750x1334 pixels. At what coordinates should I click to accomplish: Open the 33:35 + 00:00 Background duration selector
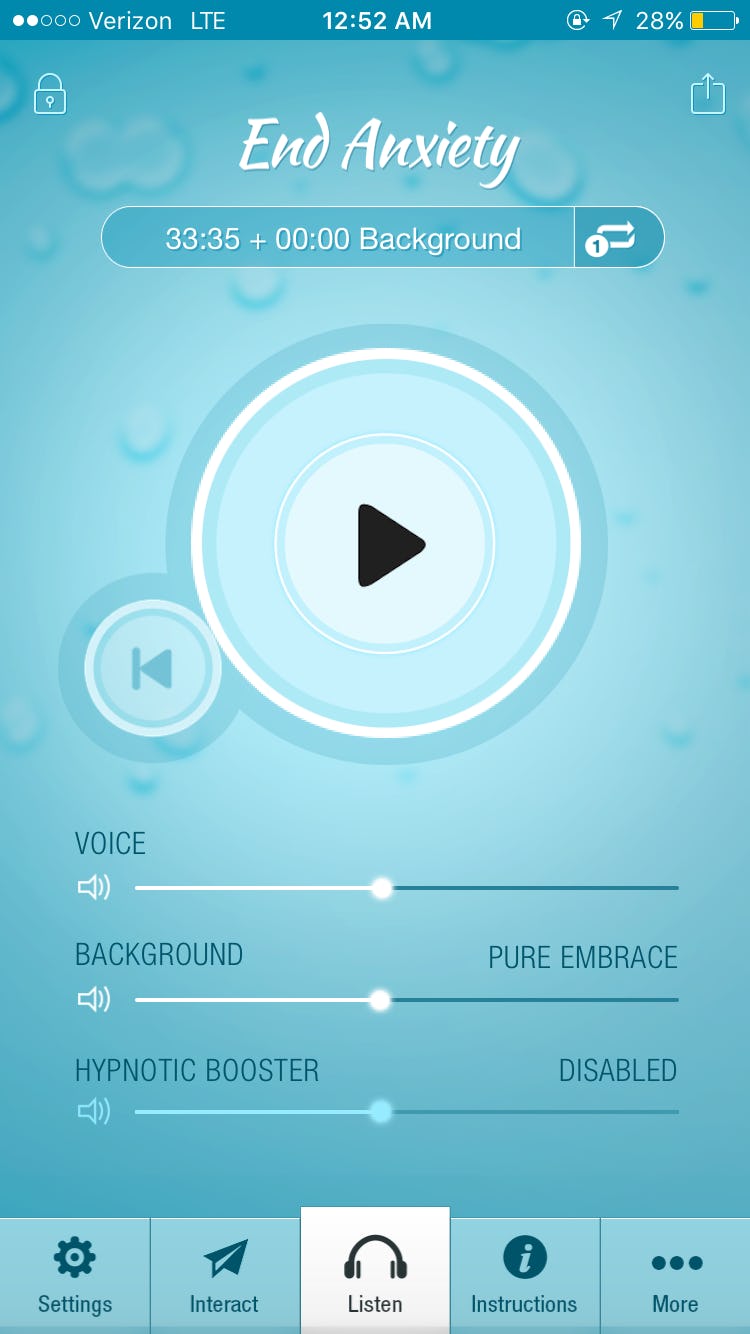tap(340, 238)
